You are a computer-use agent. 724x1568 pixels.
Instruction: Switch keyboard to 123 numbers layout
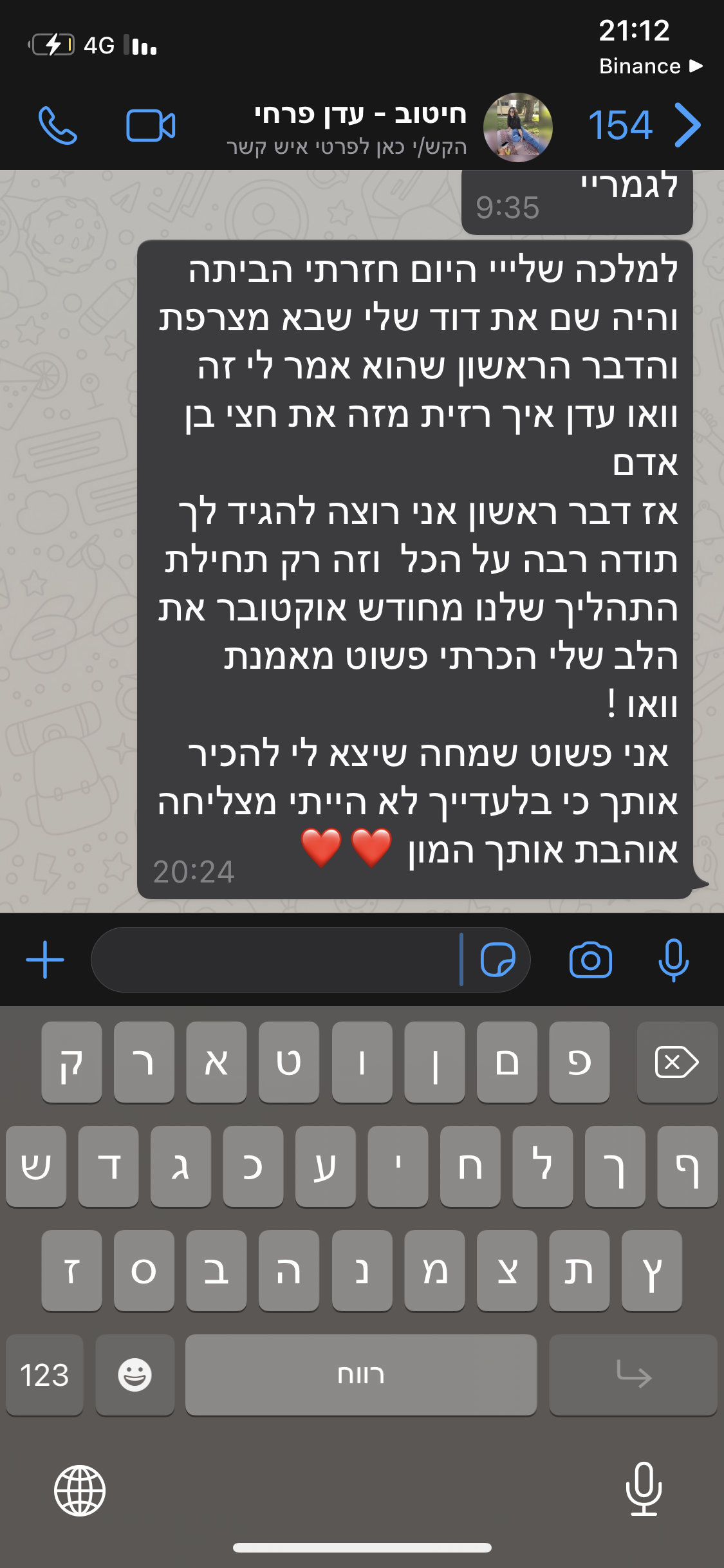tap(44, 1375)
